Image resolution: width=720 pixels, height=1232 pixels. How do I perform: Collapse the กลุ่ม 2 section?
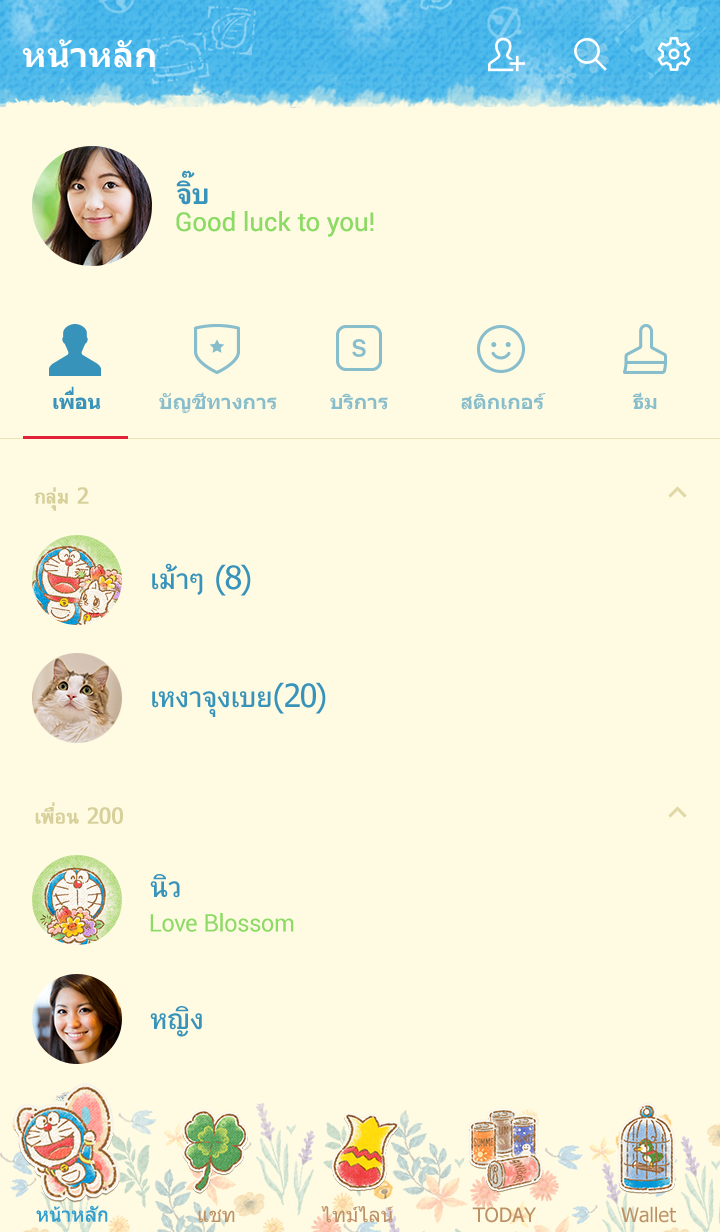click(677, 492)
